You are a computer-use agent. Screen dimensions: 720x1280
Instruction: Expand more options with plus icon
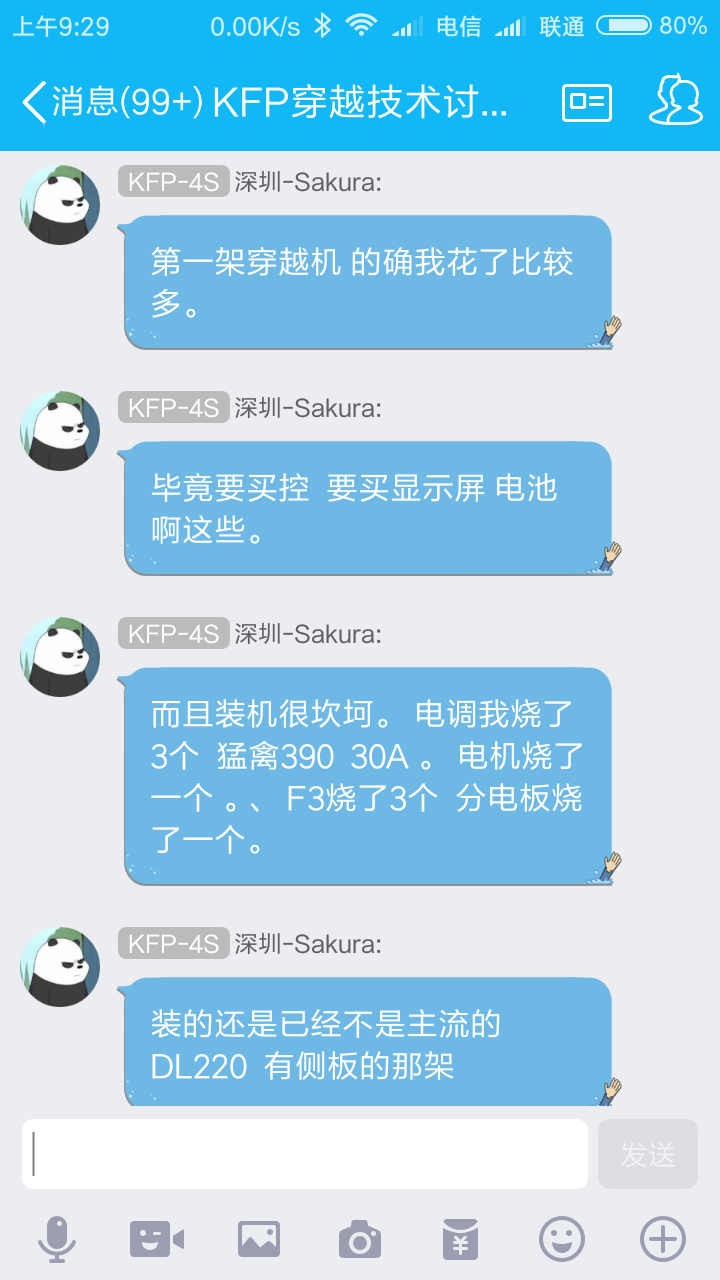(x=663, y=1240)
